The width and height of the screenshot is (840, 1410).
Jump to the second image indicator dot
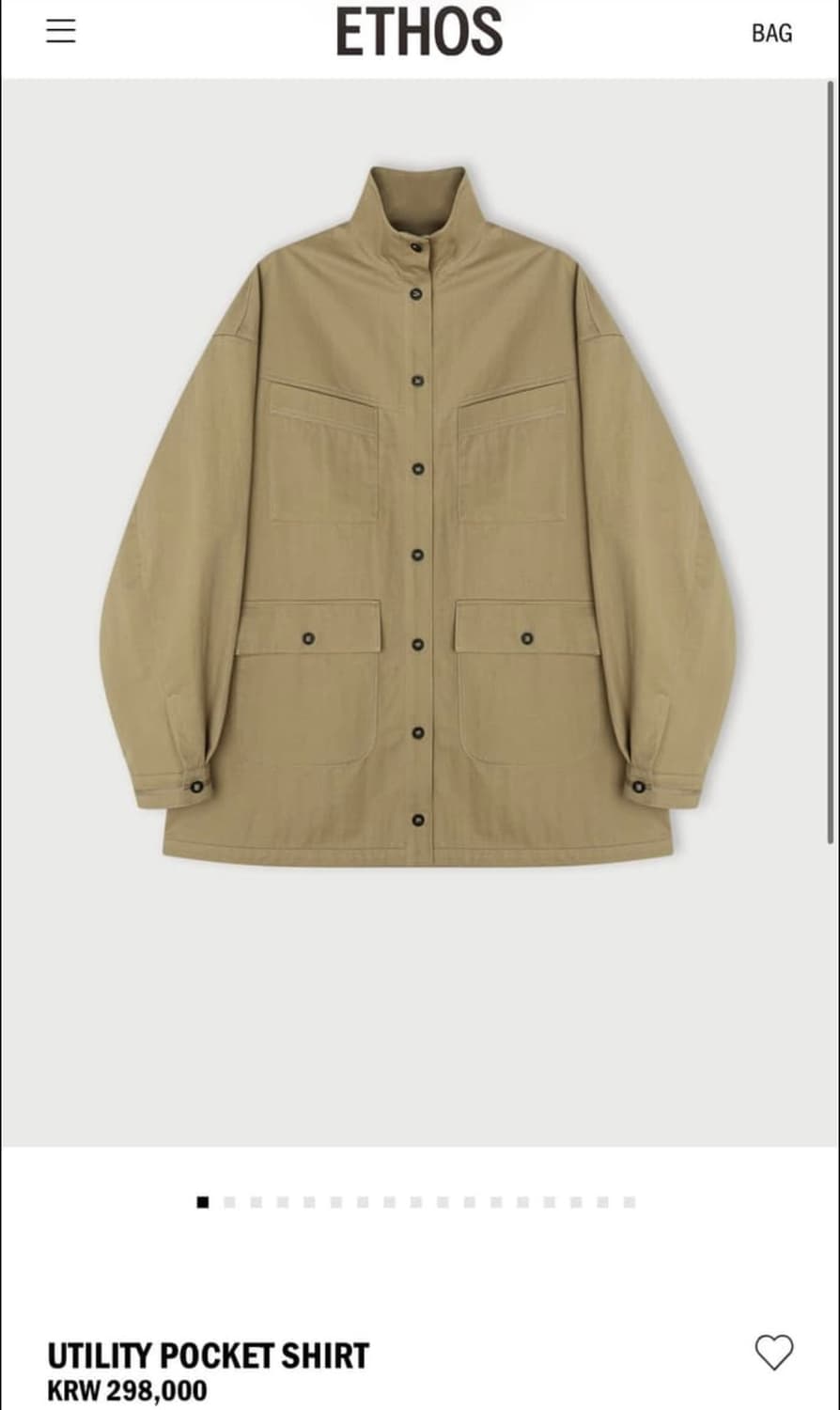point(229,1202)
